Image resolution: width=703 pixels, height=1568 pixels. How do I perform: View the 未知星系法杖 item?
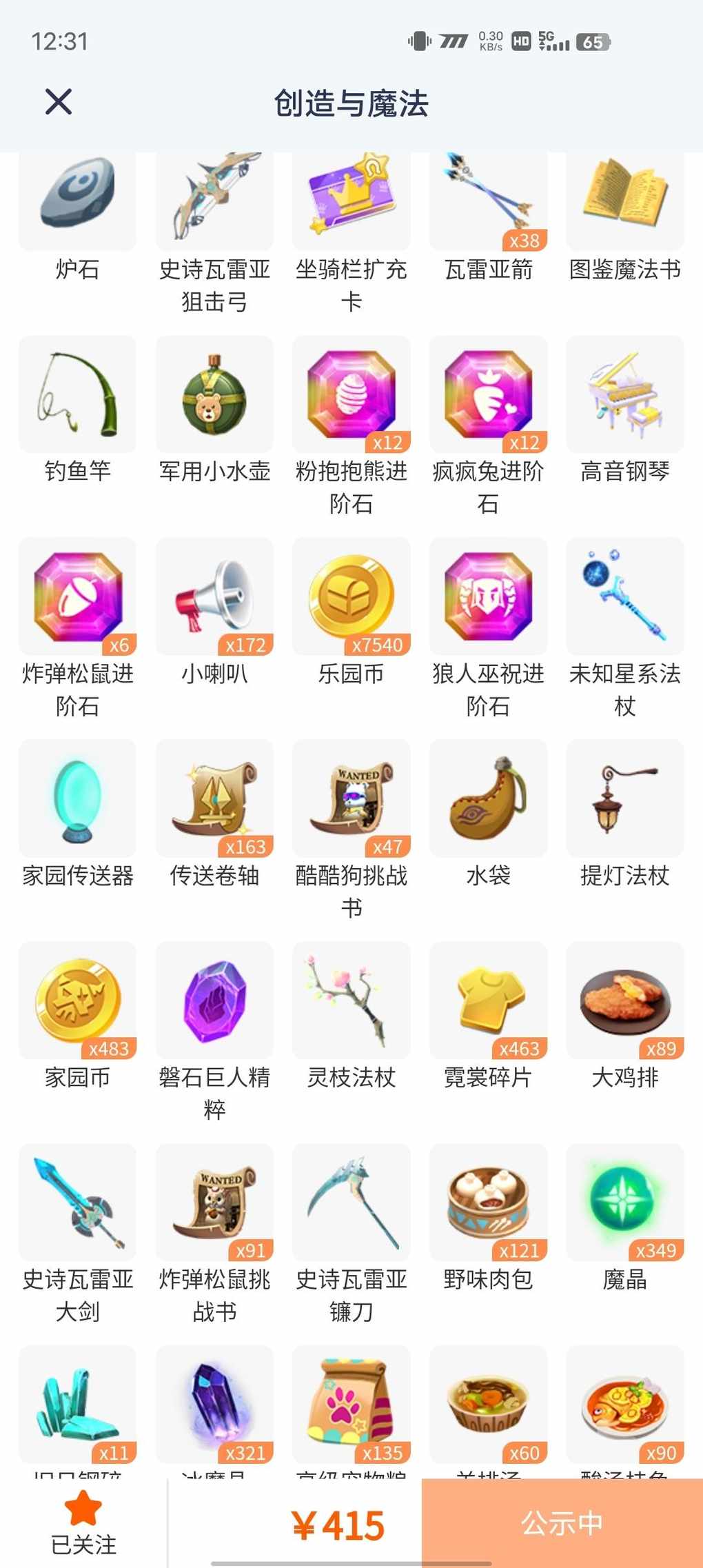click(x=624, y=596)
